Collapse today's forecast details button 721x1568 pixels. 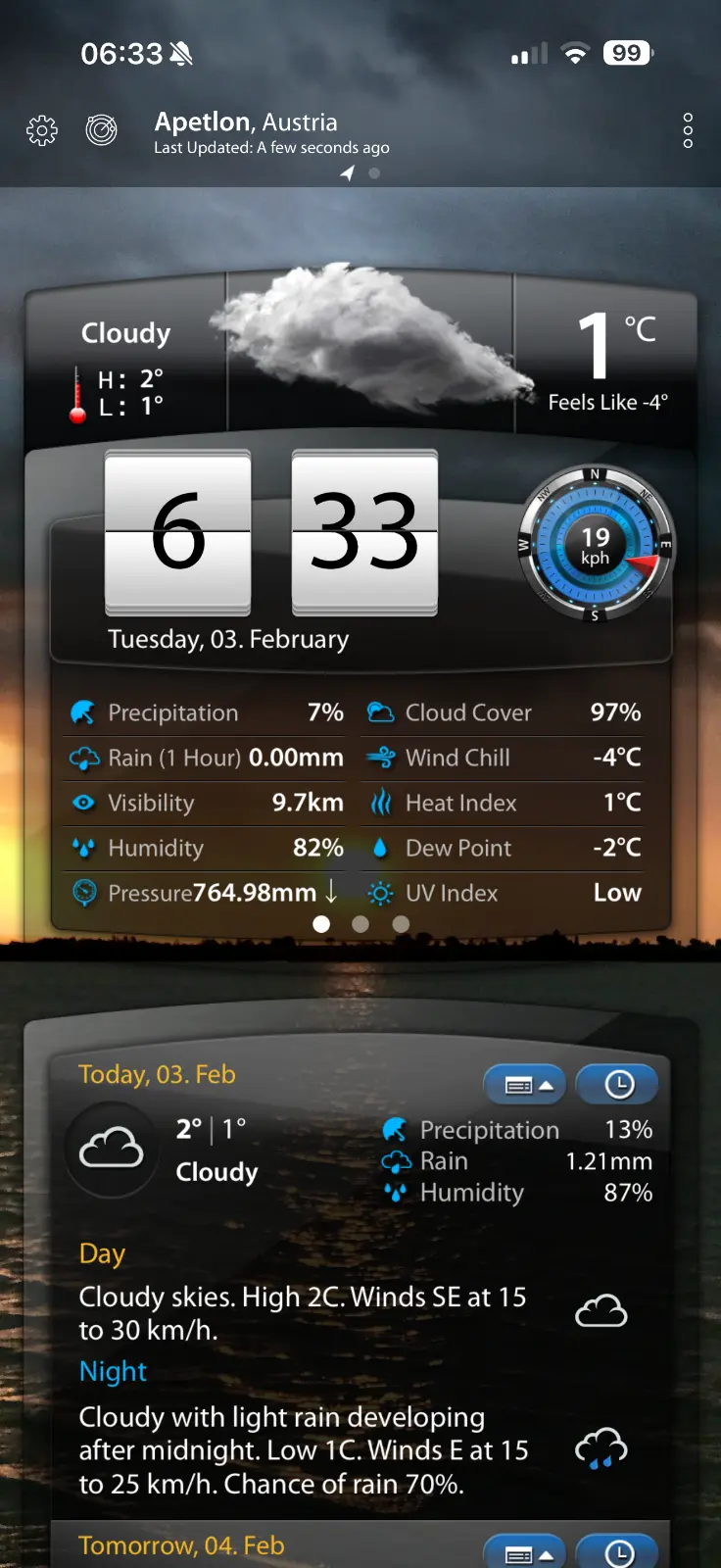525,1084
